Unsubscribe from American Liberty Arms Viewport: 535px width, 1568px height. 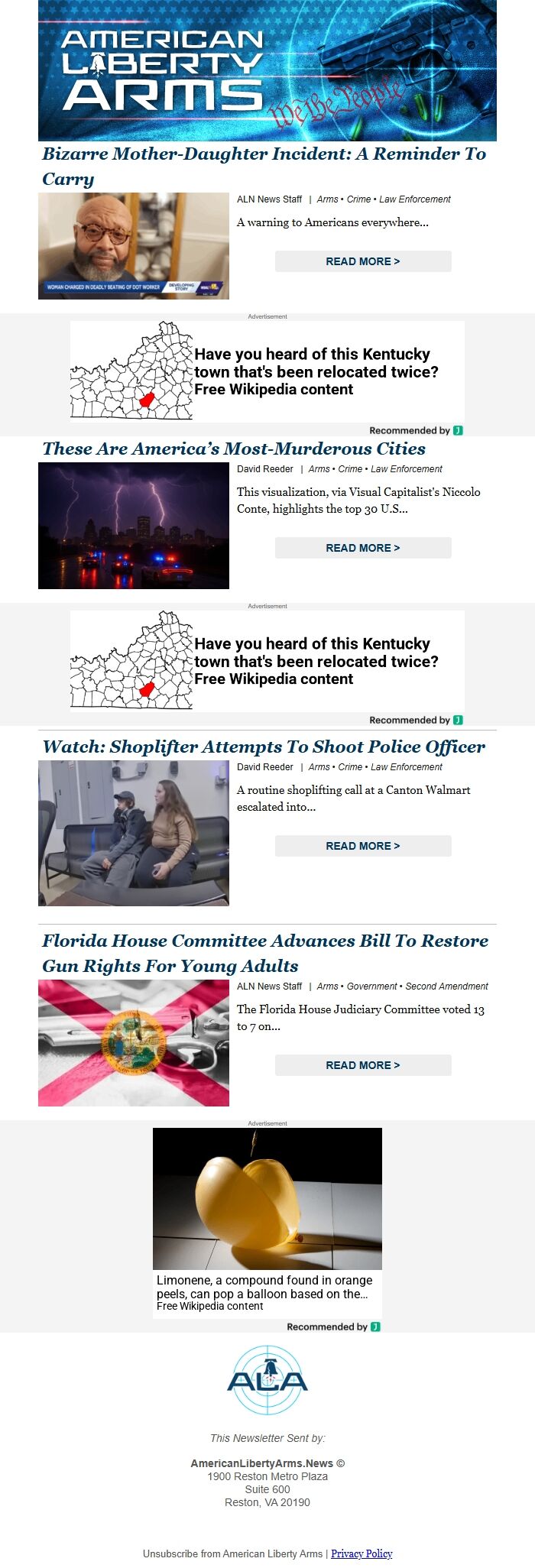(232, 1553)
